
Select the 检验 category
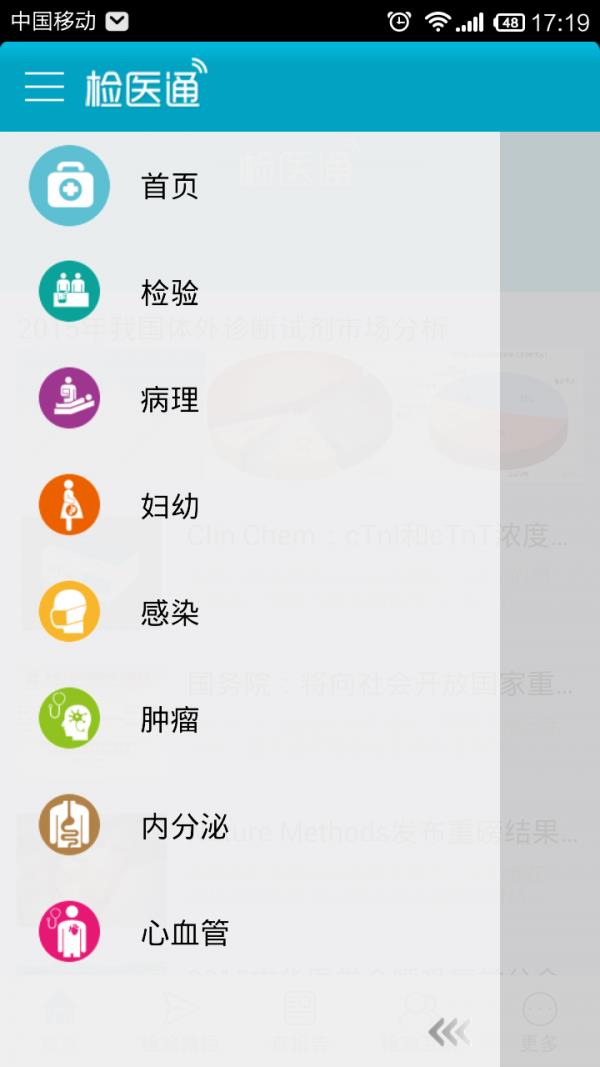coord(169,293)
